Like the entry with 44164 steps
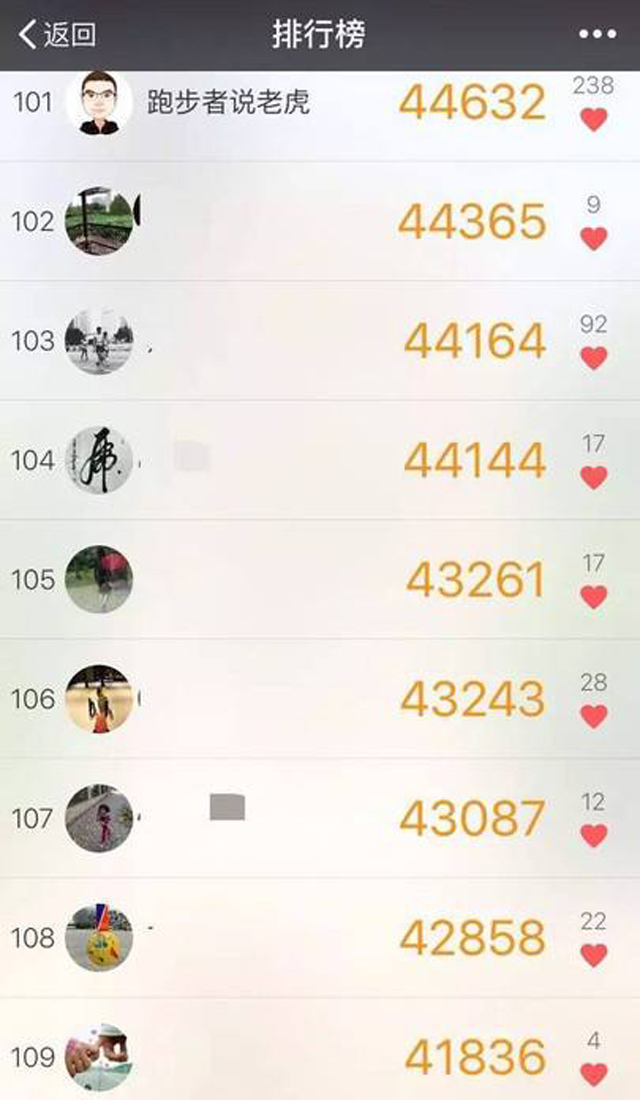 point(594,357)
